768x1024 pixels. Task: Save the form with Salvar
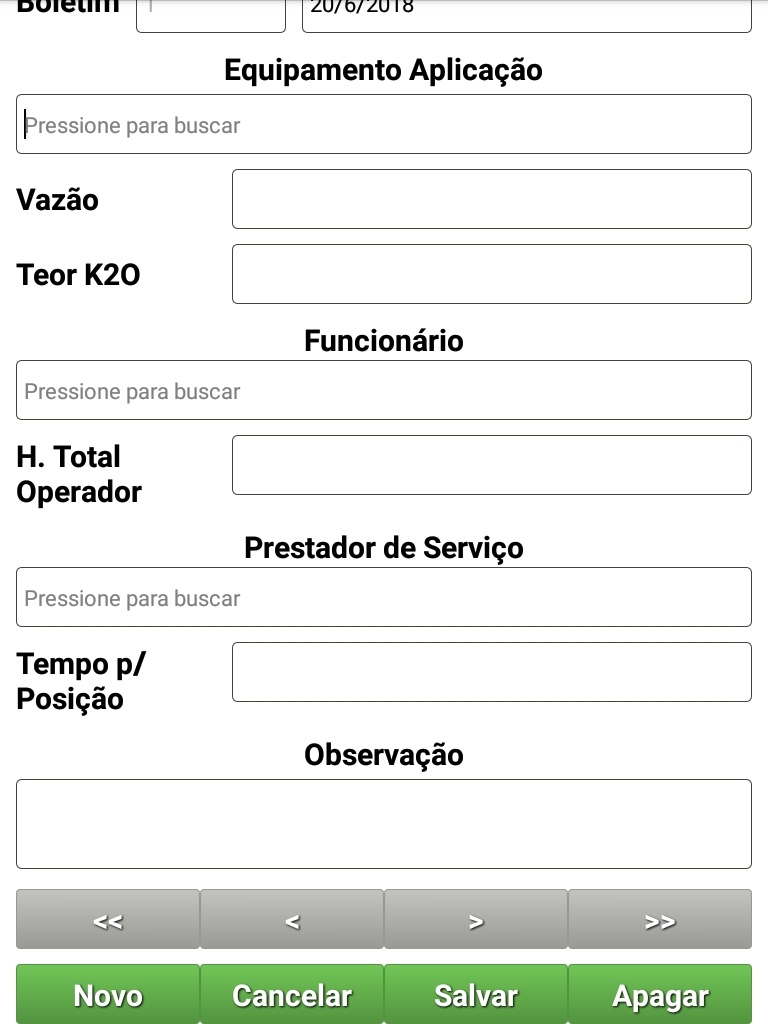tap(476, 995)
